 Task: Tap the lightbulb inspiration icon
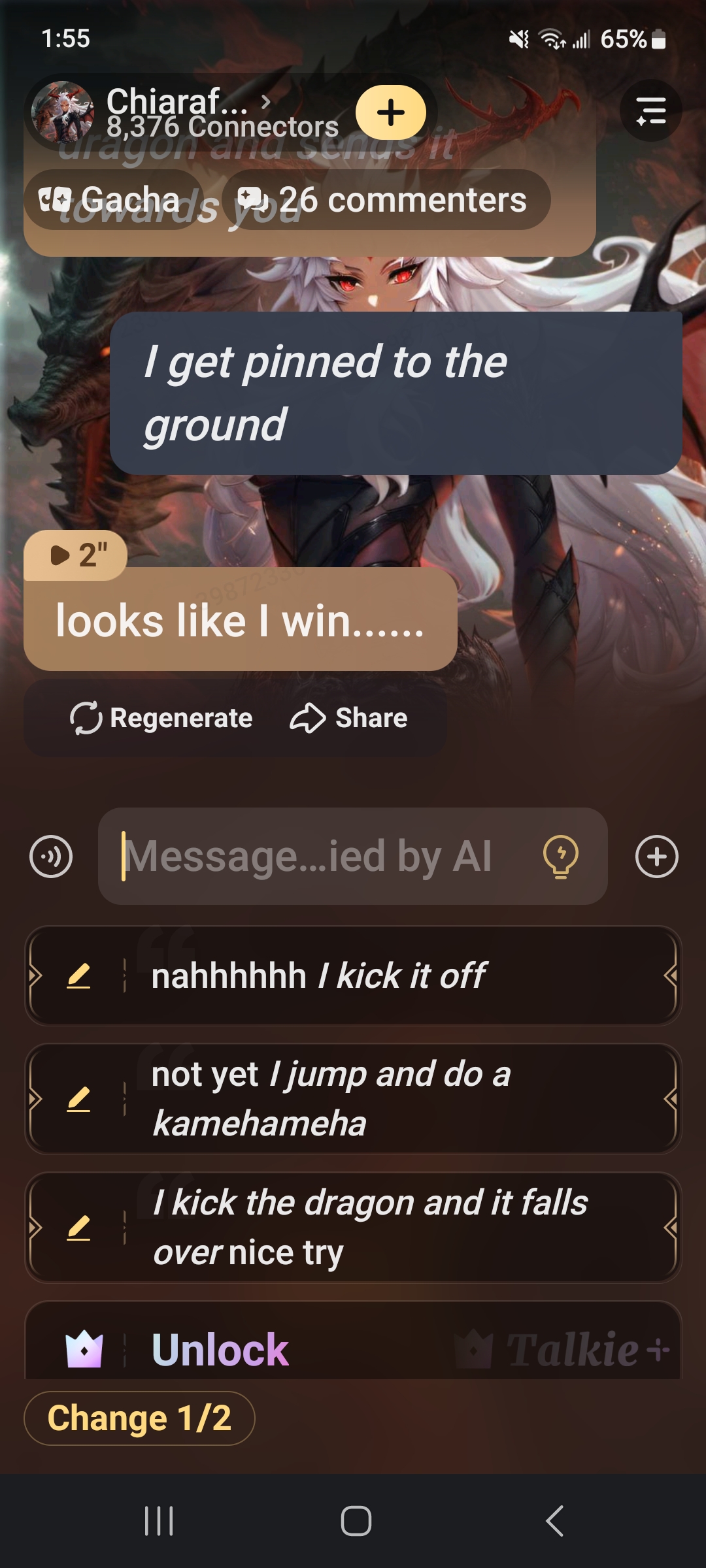click(x=561, y=857)
